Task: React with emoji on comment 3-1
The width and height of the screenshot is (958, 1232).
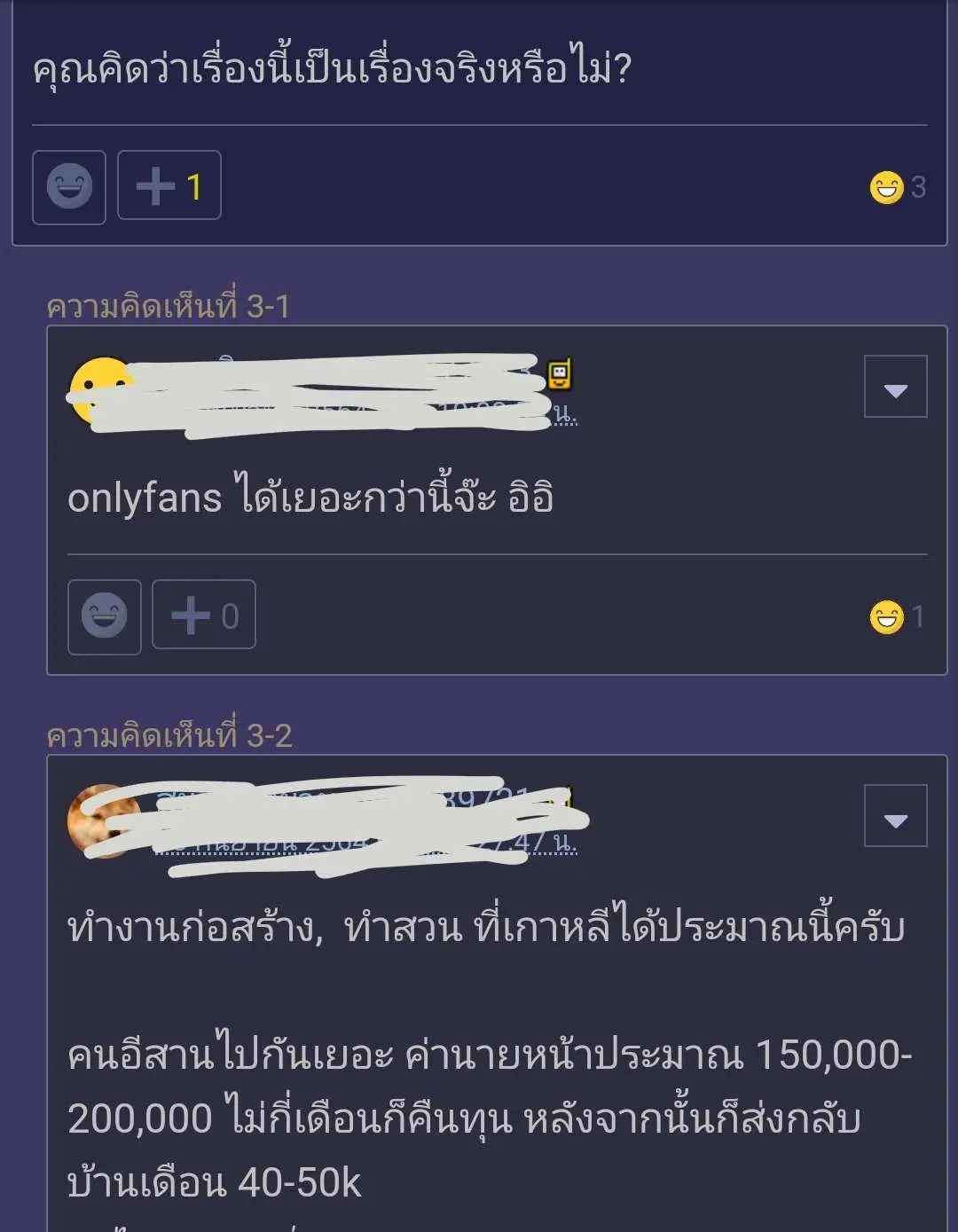Action: point(105,616)
